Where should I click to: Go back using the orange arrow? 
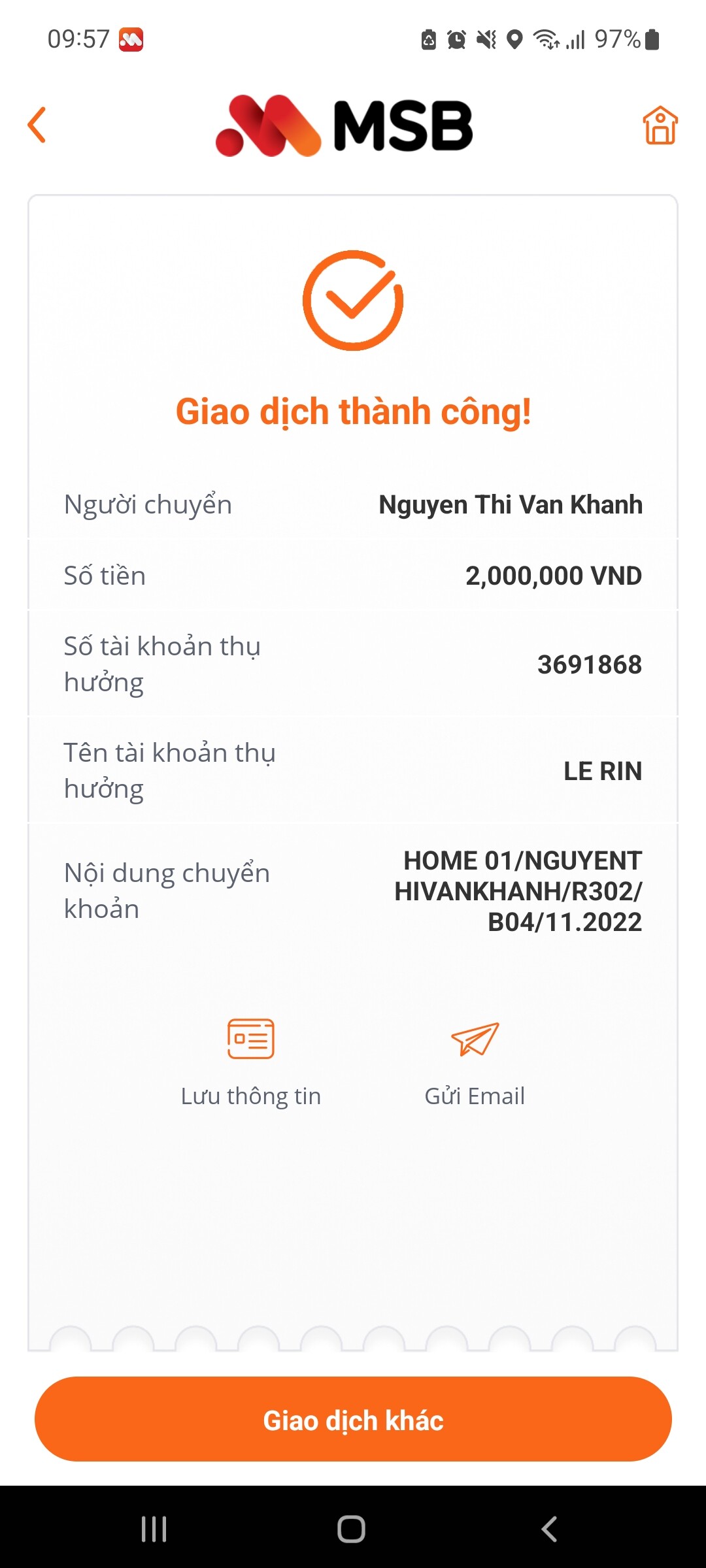coord(37,125)
